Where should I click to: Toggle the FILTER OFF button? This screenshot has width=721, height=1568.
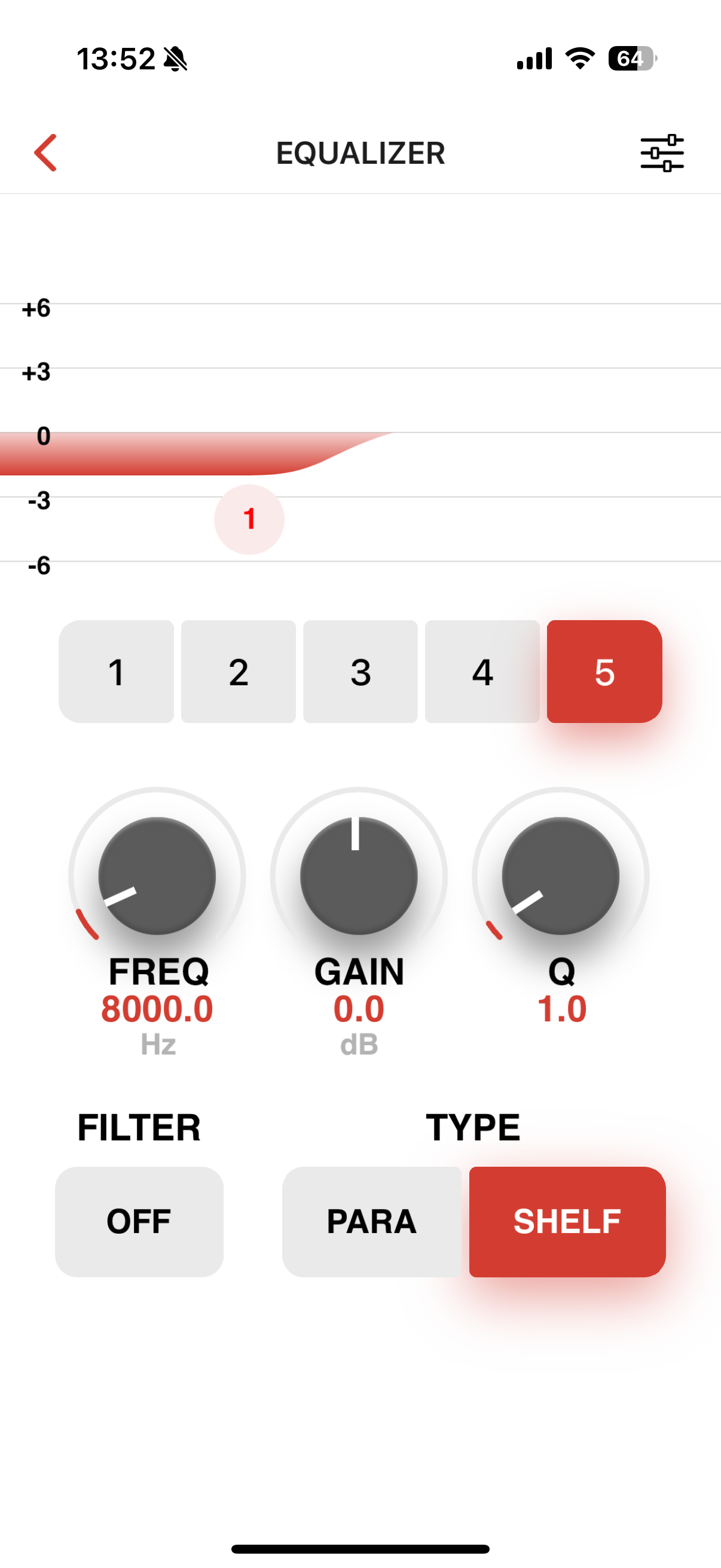[x=139, y=1221]
